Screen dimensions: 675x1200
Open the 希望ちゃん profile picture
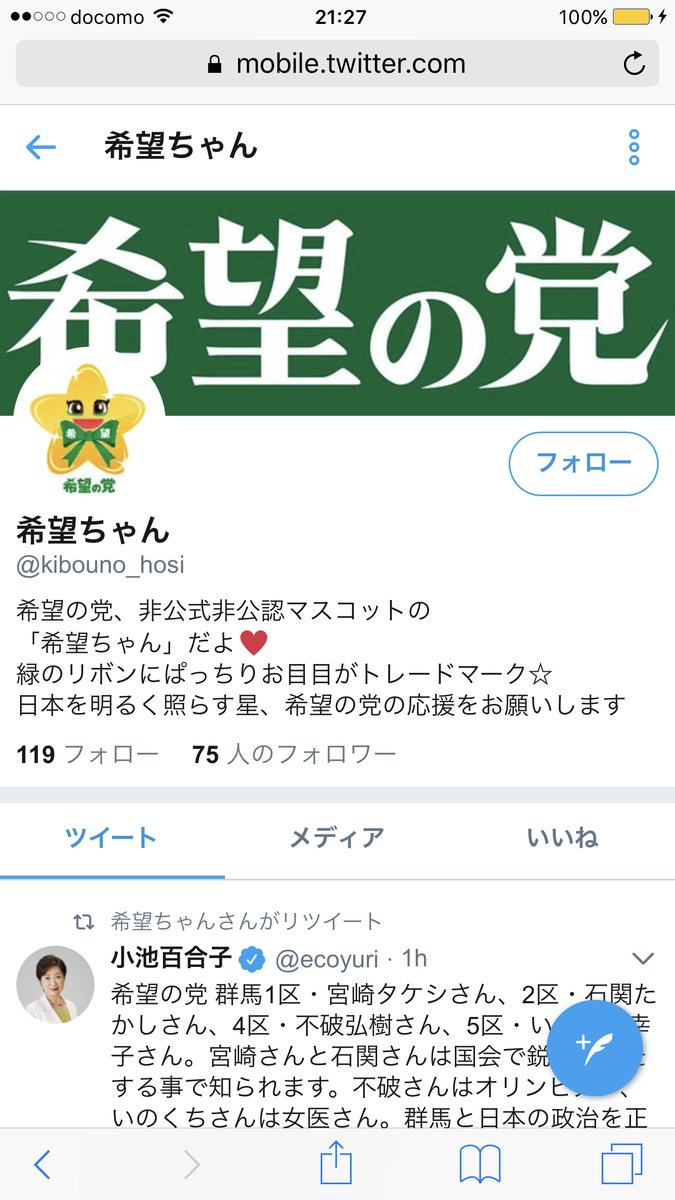89,432
